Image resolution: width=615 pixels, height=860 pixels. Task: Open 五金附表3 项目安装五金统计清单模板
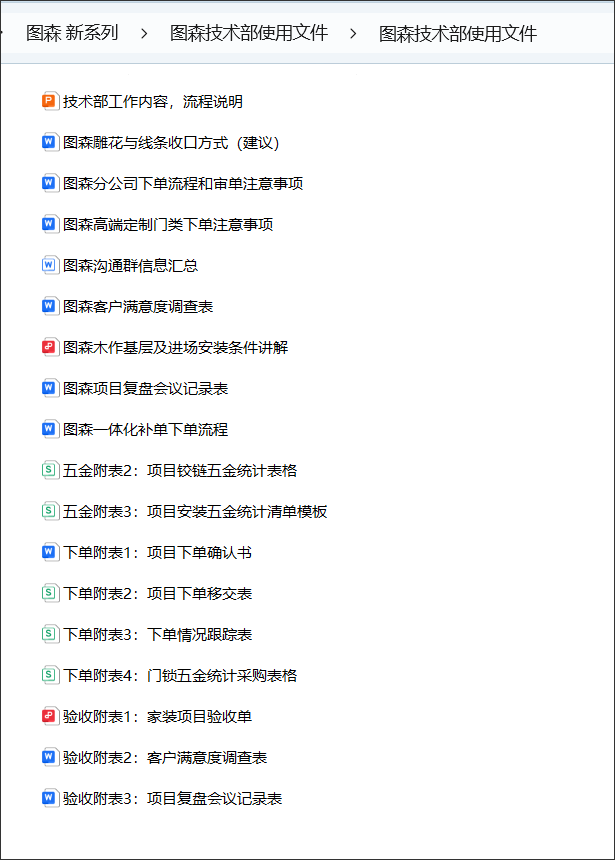pos(194,511)
